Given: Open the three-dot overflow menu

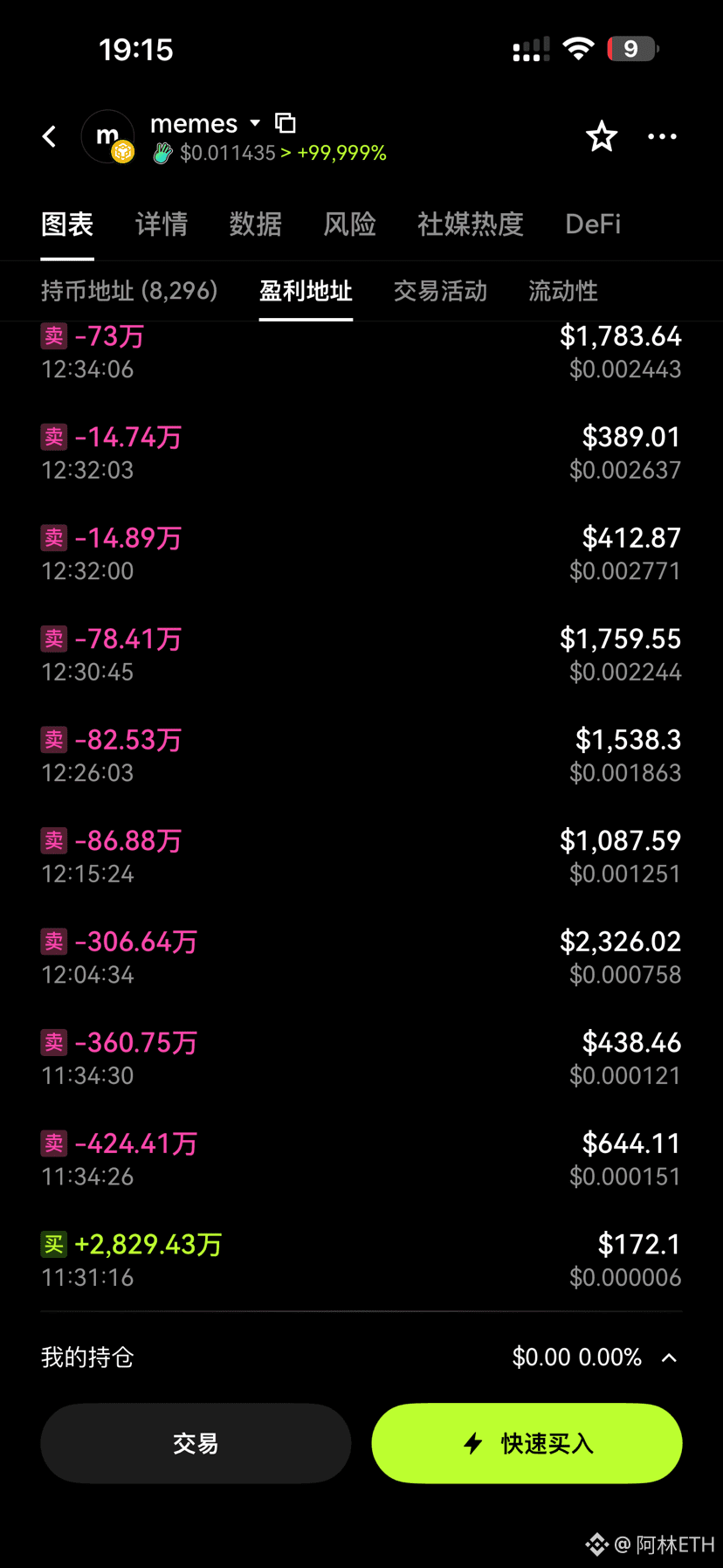Looking at the screenshot, I should 662,136.
